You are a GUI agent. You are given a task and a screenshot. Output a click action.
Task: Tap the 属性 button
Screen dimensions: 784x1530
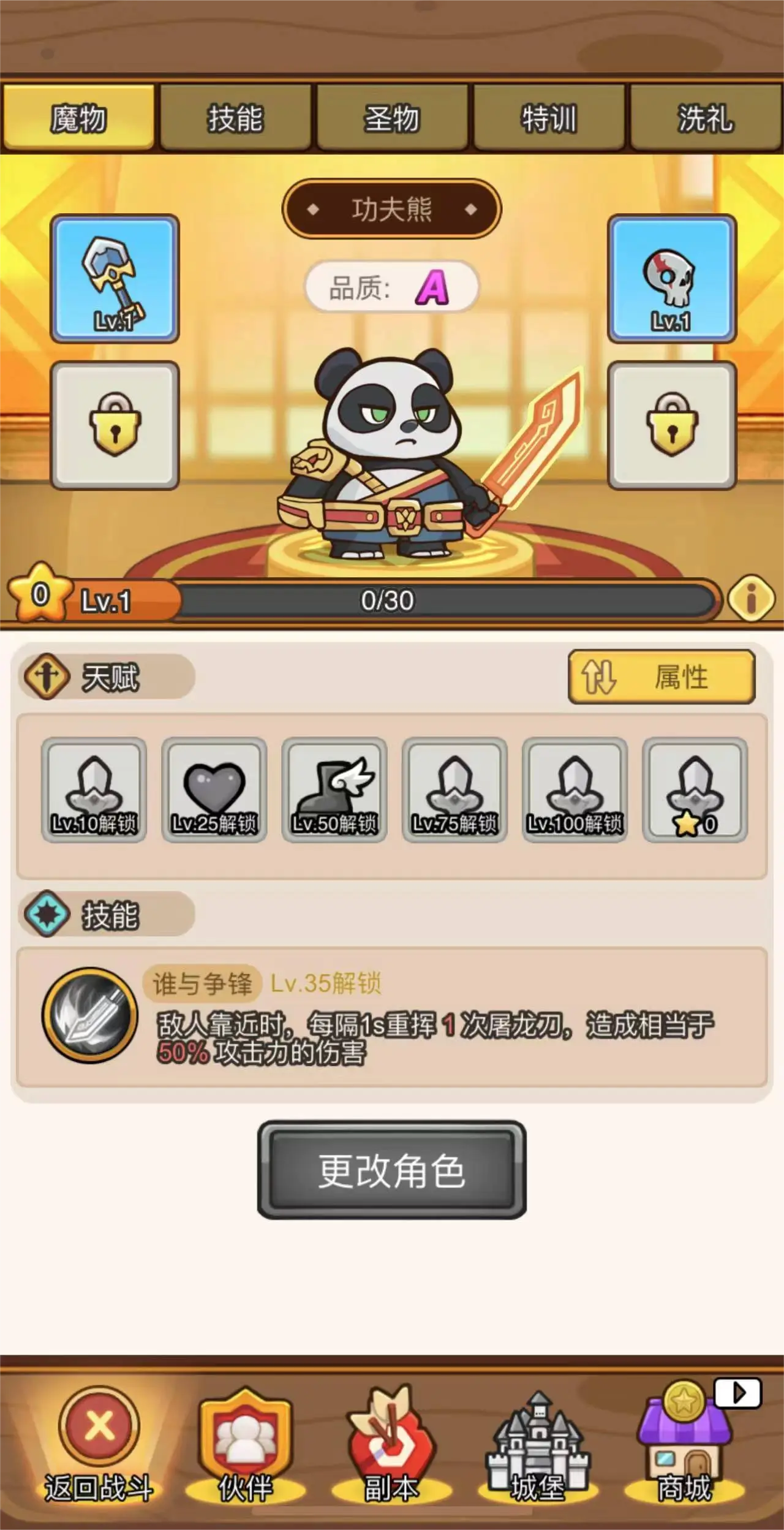click(661, 677)
